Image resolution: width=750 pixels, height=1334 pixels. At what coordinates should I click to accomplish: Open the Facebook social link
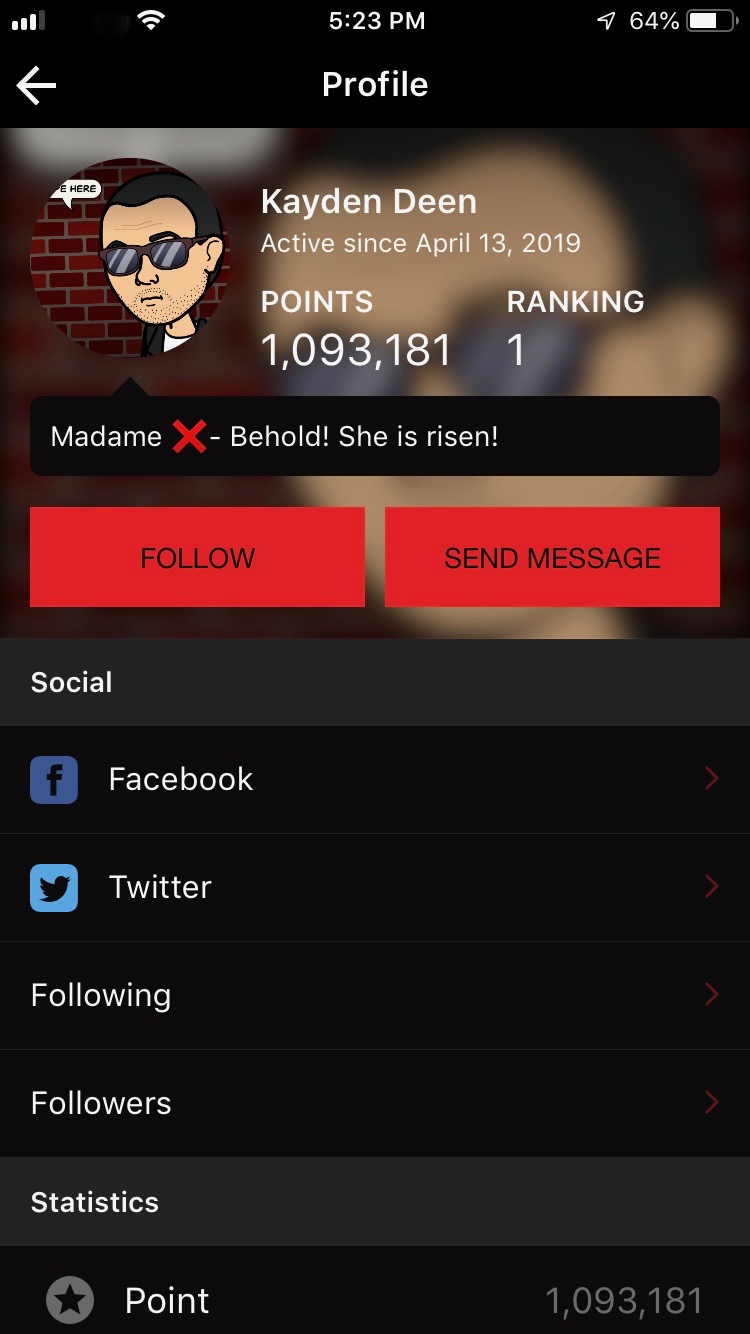375,779
